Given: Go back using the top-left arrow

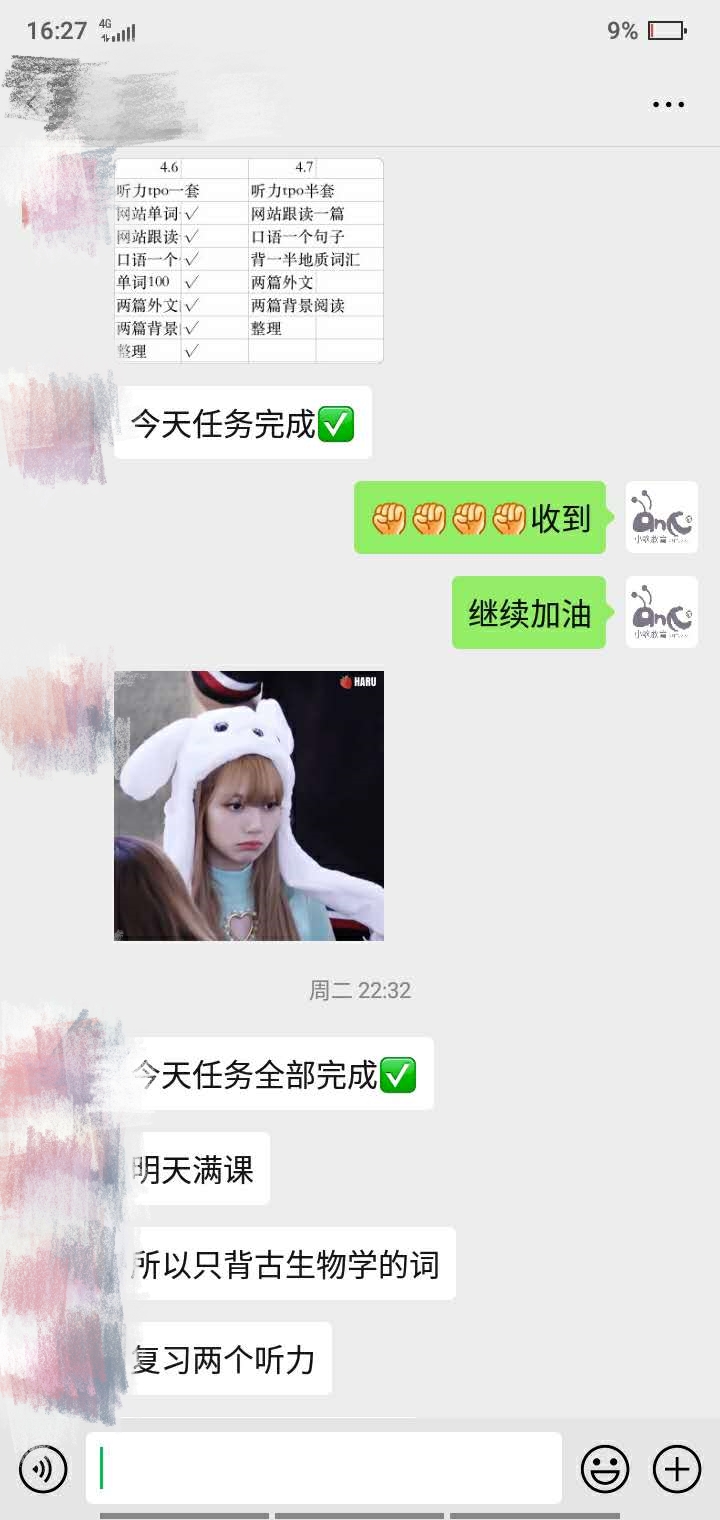Looking at the screenshot, I should tap(31, 103).
